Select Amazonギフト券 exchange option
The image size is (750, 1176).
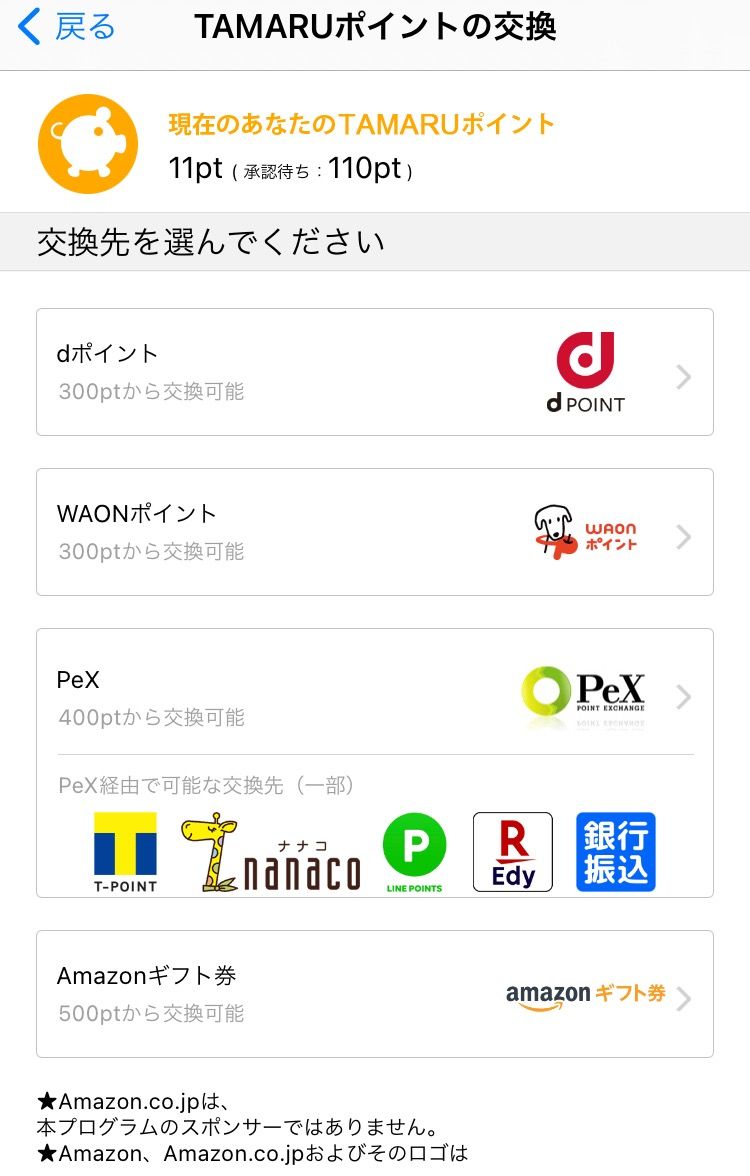pos(374,994)
